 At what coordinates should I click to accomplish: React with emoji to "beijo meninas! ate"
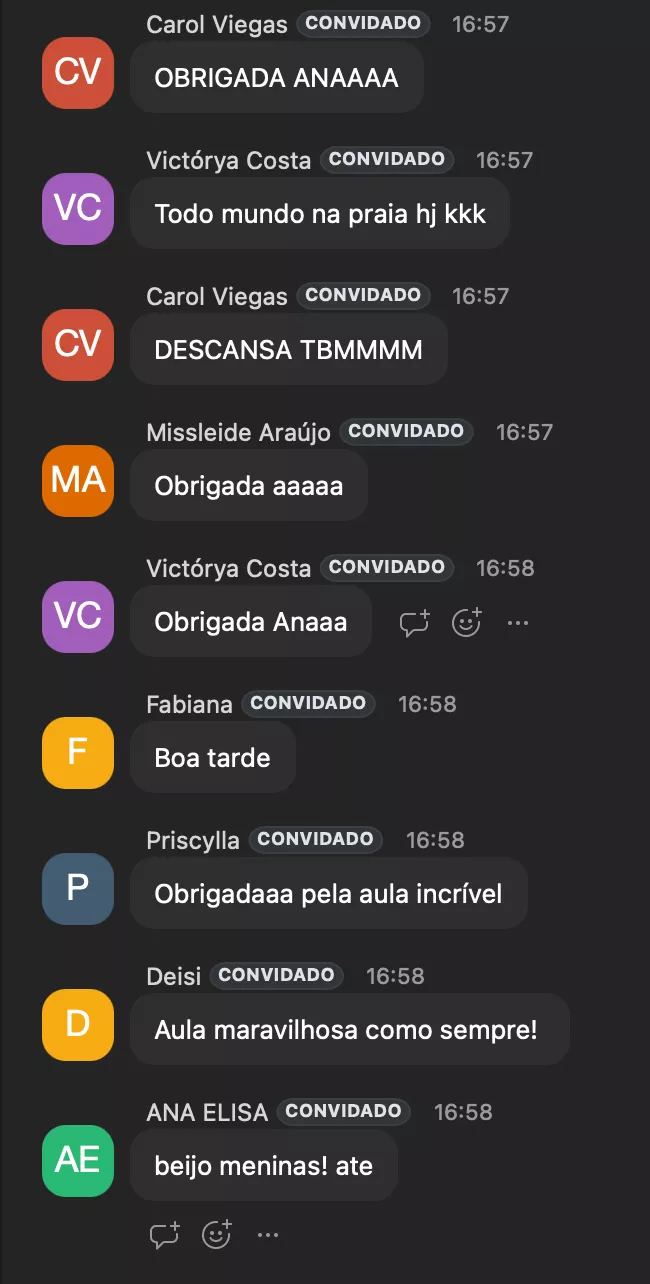coord(216,1235)
